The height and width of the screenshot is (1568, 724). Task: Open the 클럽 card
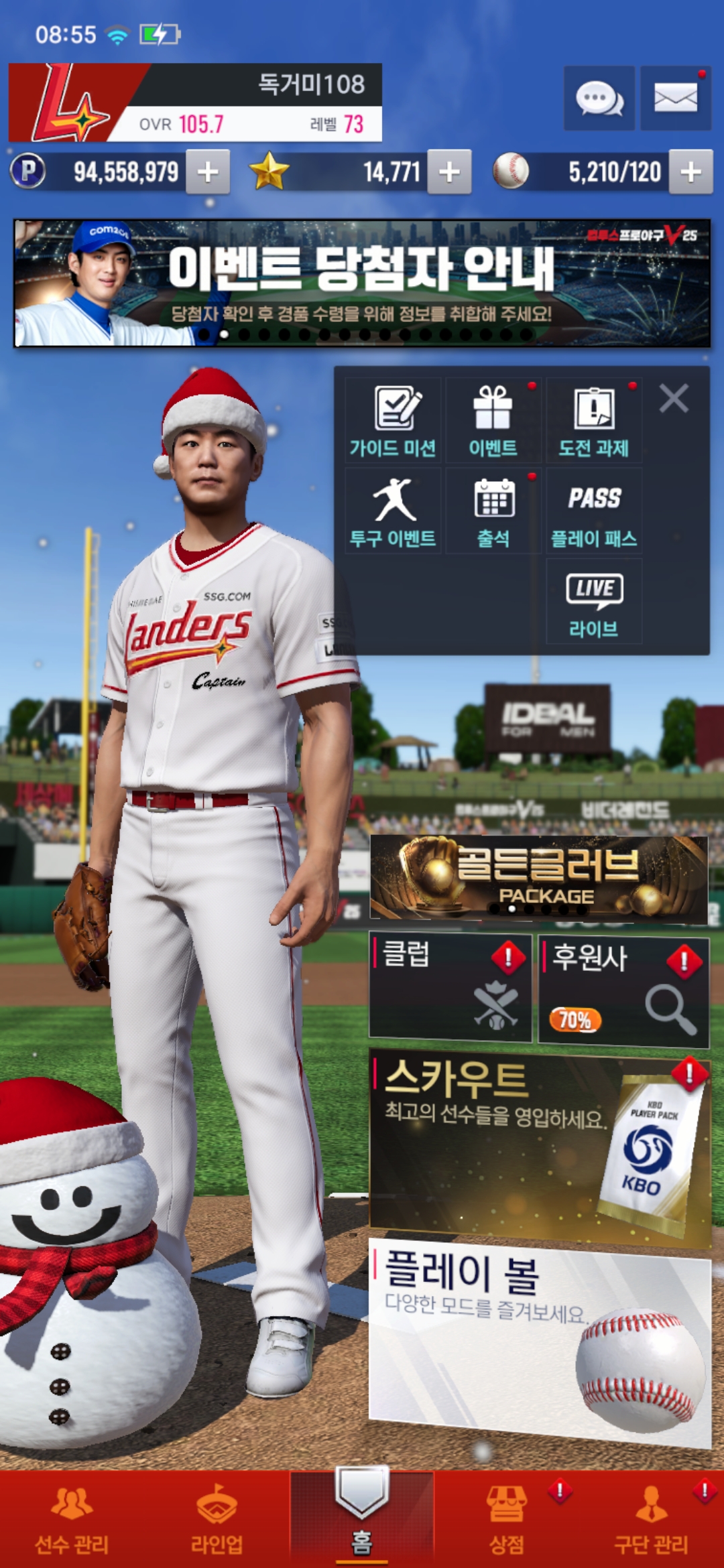click(x=450, y=988)
